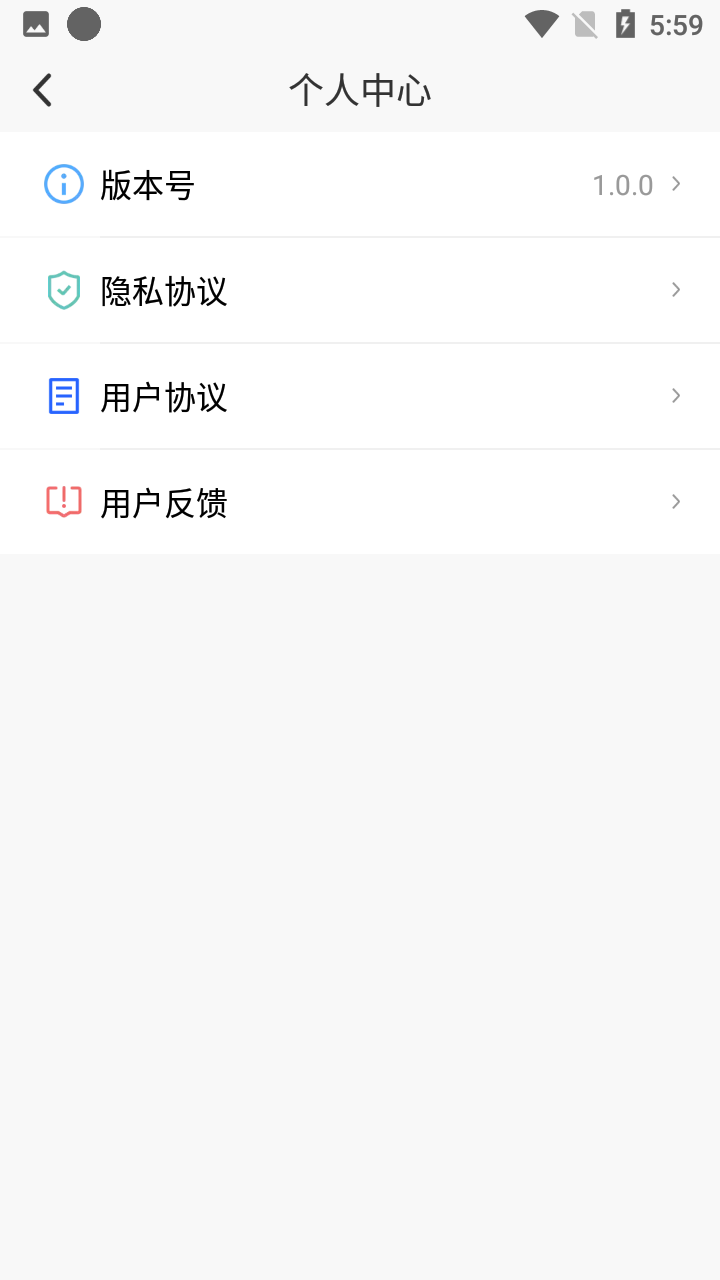720x1280 pixels.
Task: Click the Wi-Fi icon in the status bar
Action: [x=541, y=23]
